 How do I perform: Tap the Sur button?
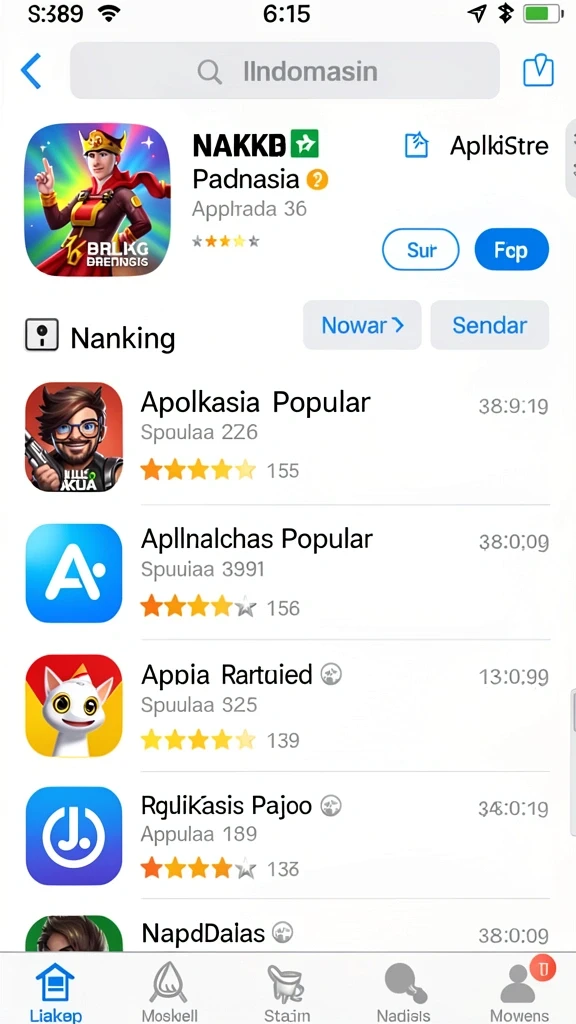point(421,249)
